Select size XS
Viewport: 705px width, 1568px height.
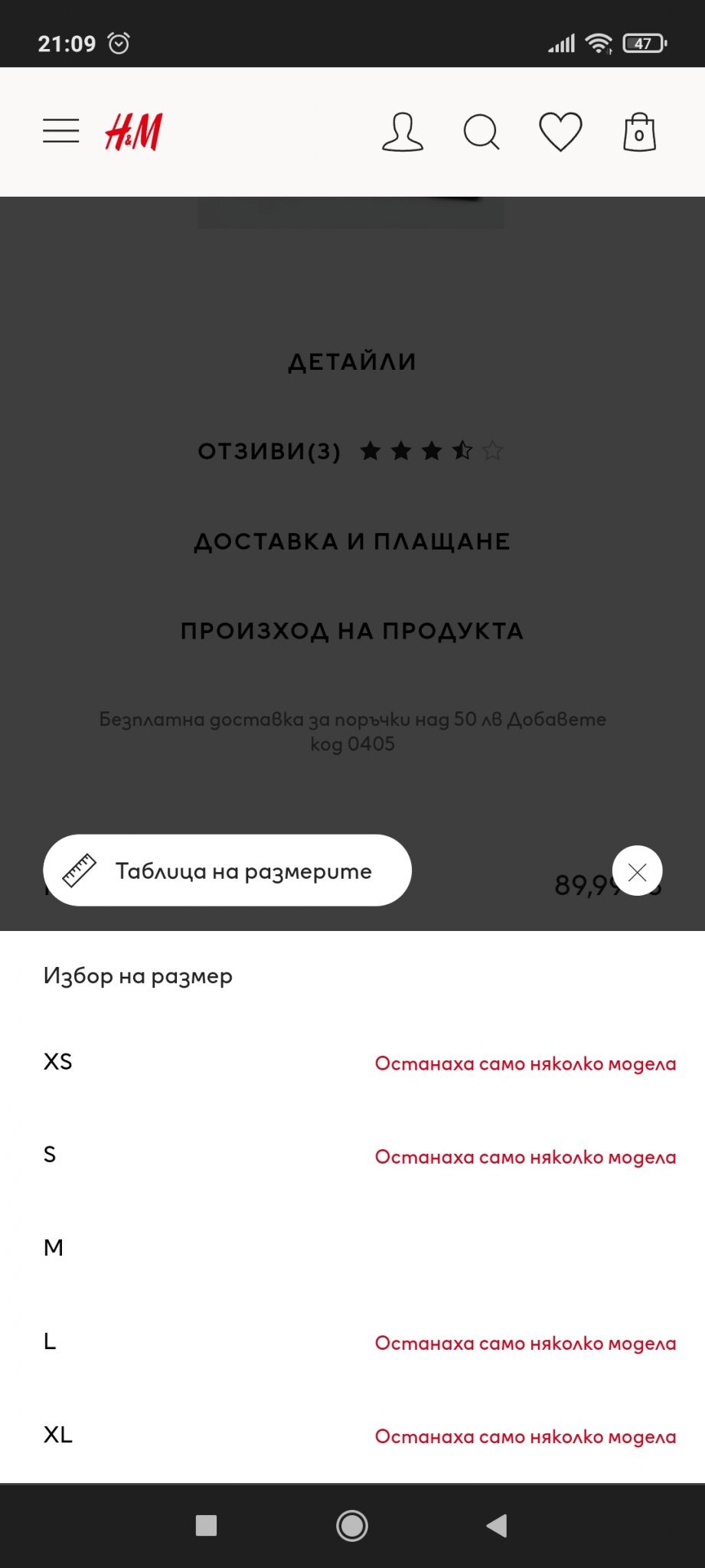click(x=352, y=1062)
